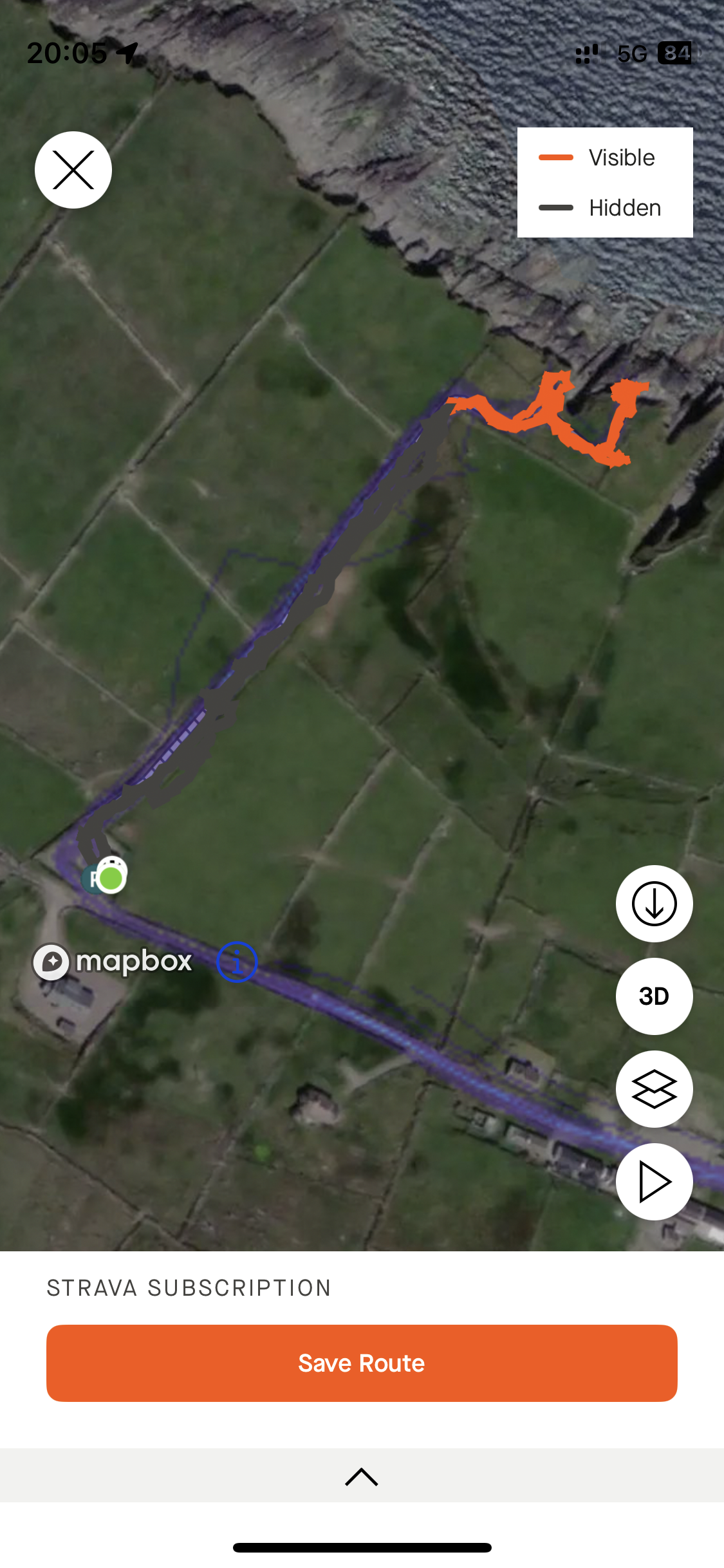Viewport: 724px width, 1568px height.
Task: Open the Mapbox info icon
Action: tap(237, 962)
